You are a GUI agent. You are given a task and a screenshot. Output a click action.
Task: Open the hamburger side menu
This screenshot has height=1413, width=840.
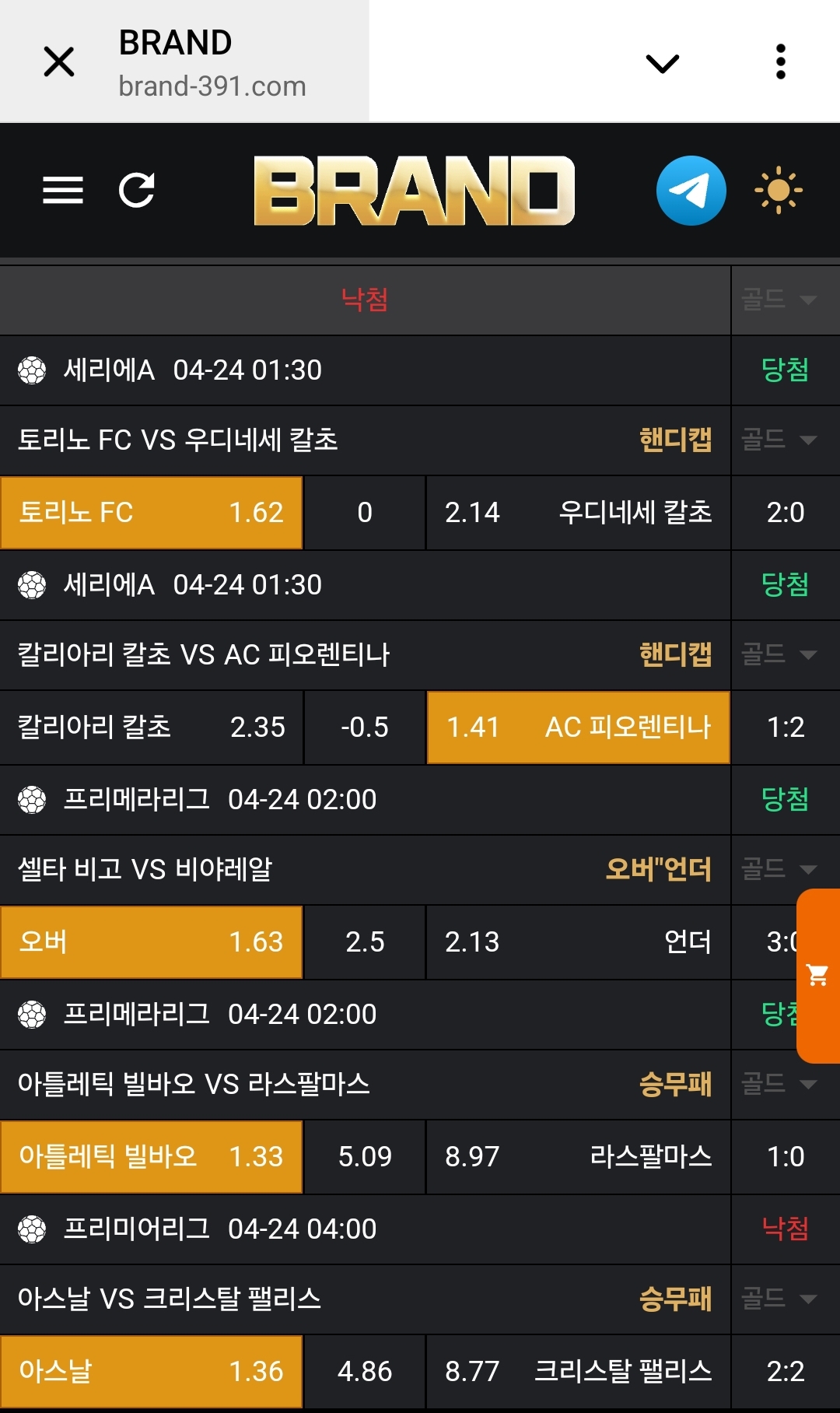click(63, 190)
